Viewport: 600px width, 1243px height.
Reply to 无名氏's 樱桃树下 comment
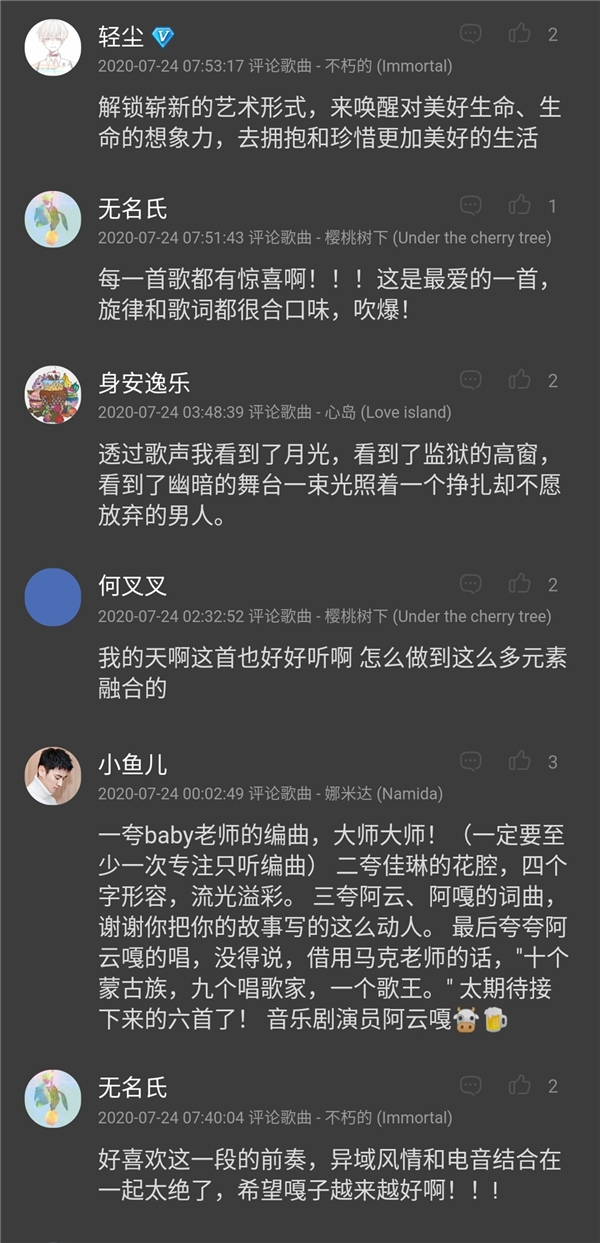pos(470,206)
